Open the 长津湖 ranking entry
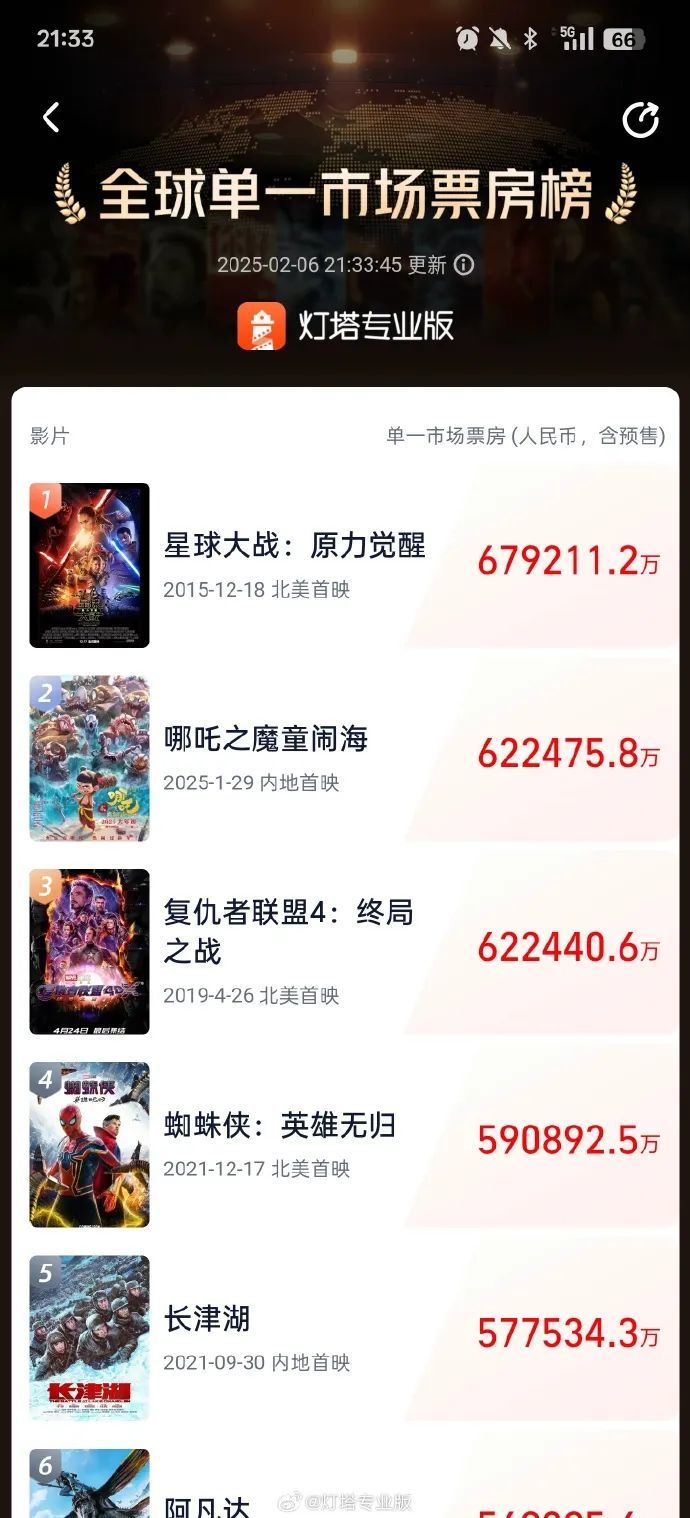Image resolution: width=690 pixels, height=1518 pixels. [207, 1318]
